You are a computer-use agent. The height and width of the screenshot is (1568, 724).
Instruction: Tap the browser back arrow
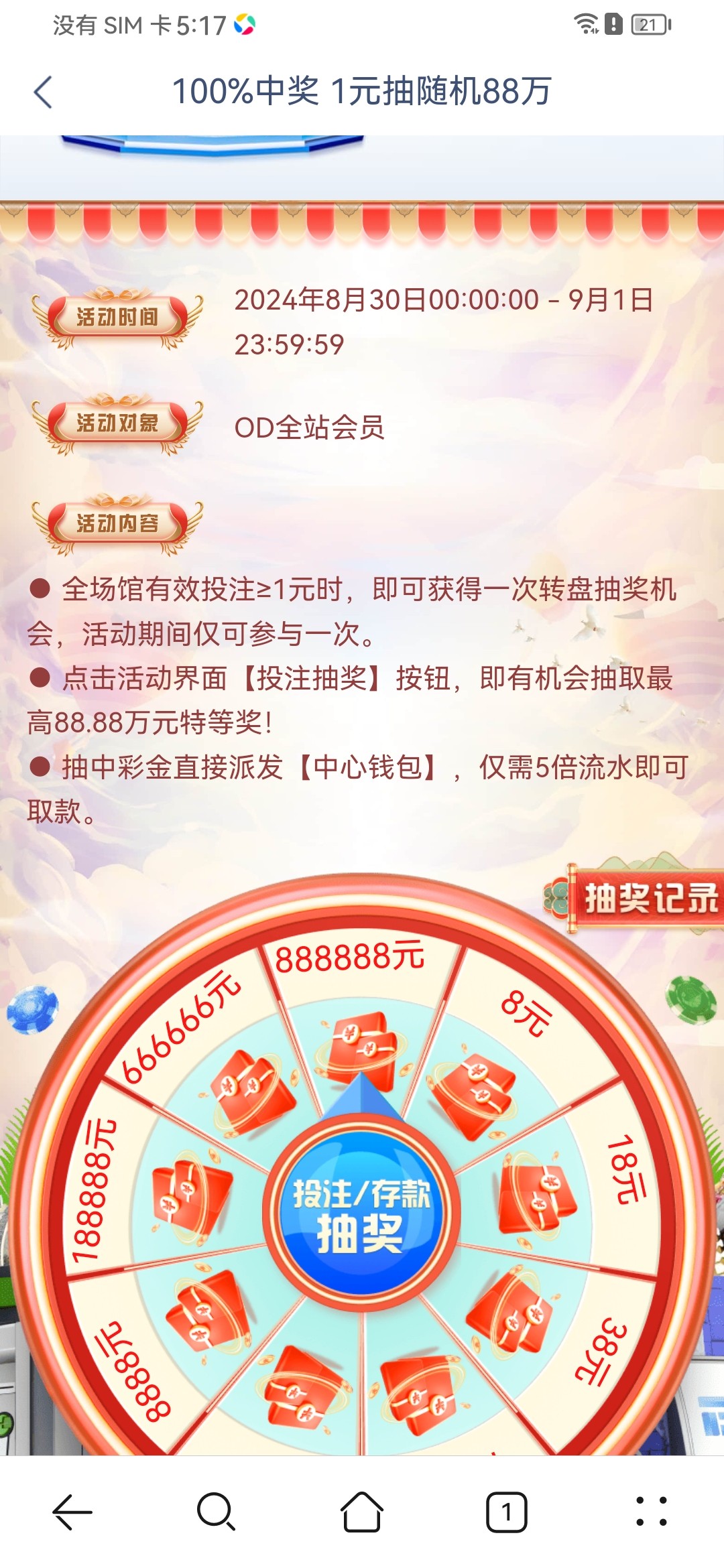pos(72,1512)
